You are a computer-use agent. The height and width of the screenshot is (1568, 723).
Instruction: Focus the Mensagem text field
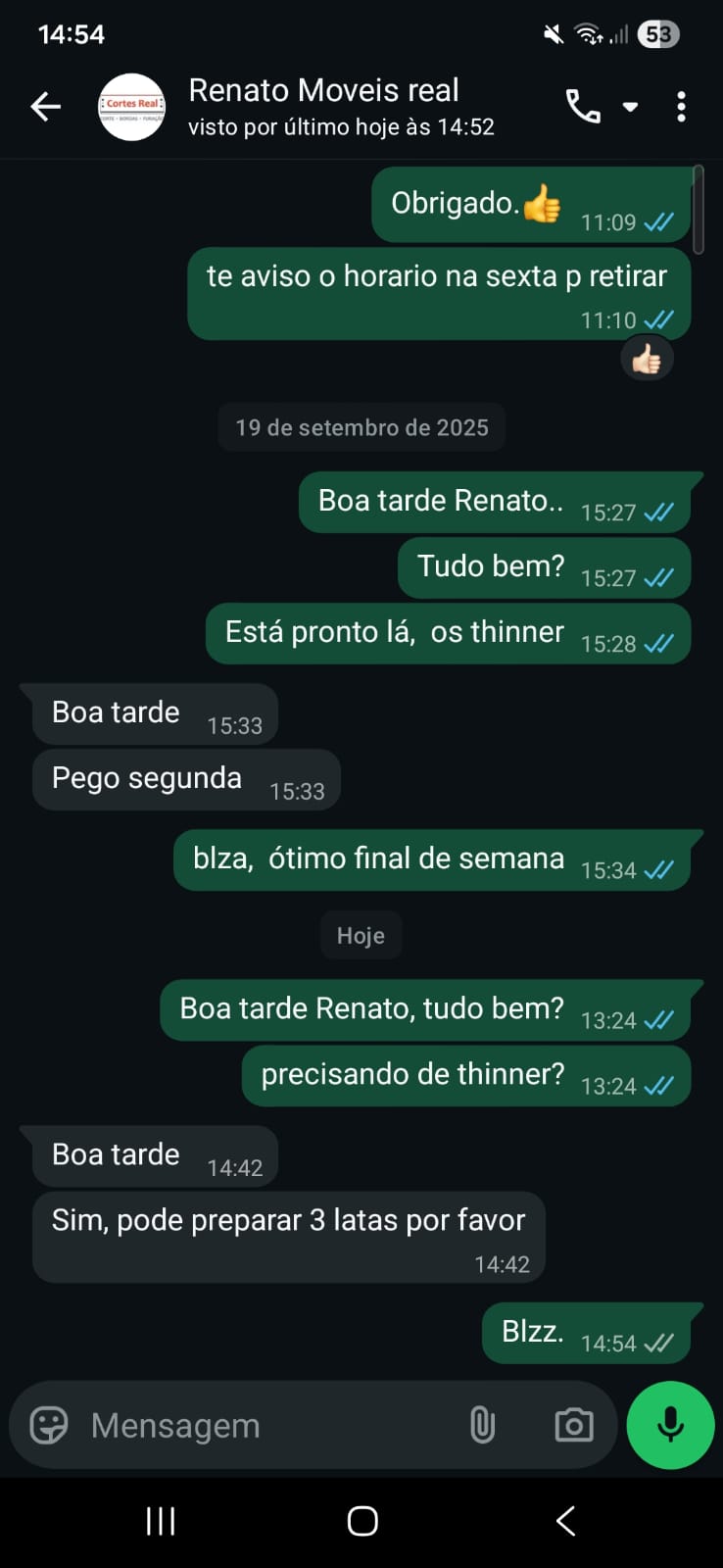(265, 1425)
